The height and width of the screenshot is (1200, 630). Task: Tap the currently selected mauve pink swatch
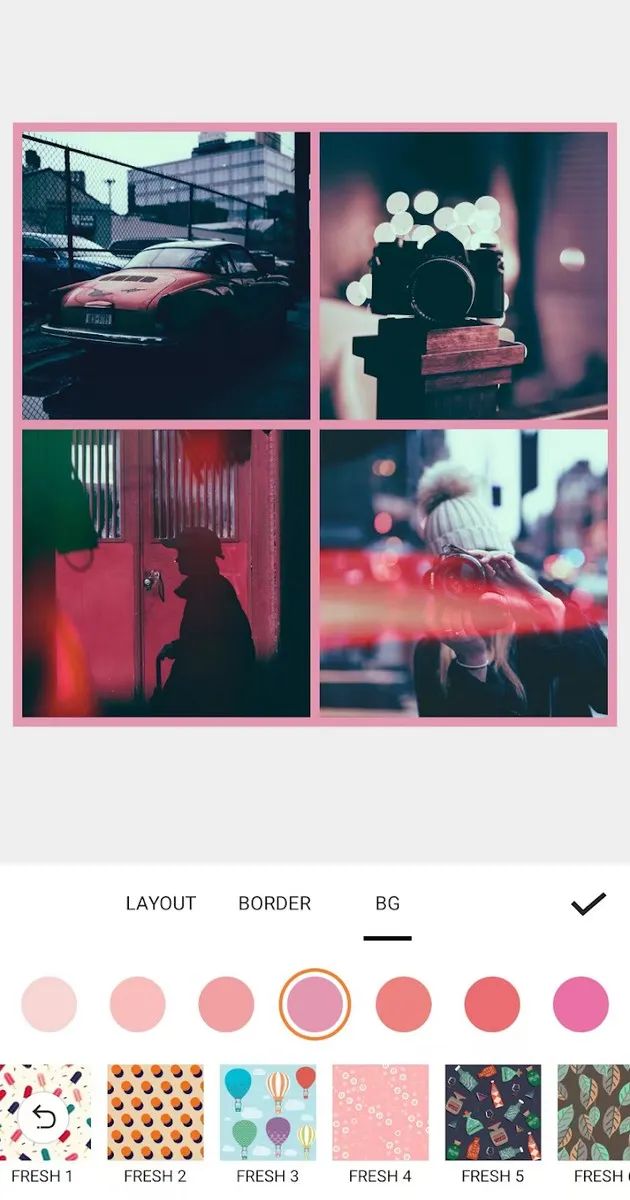[x=315, y=1004]
